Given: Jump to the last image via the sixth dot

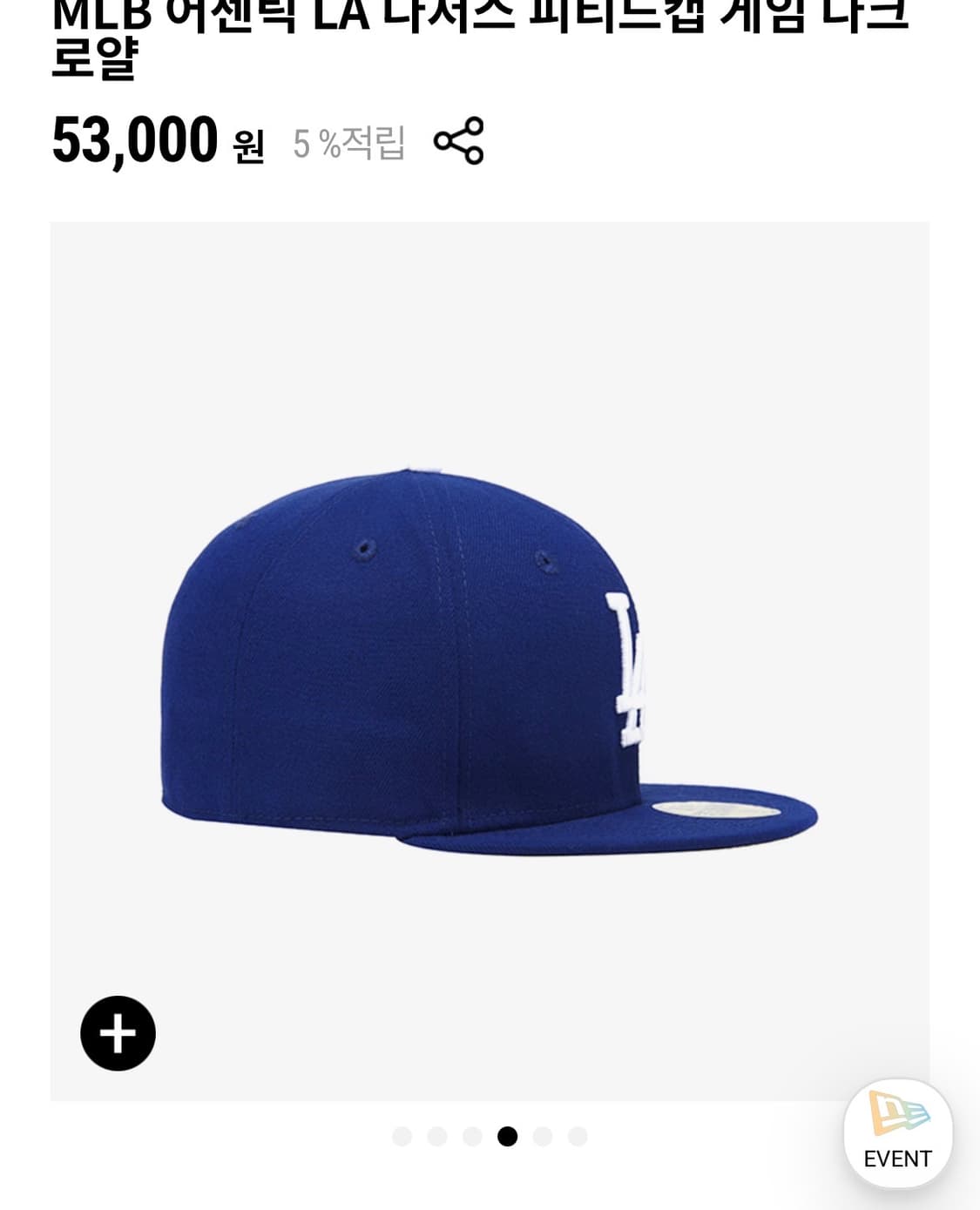Looking at the screenshot, I should pos(578,1137).
